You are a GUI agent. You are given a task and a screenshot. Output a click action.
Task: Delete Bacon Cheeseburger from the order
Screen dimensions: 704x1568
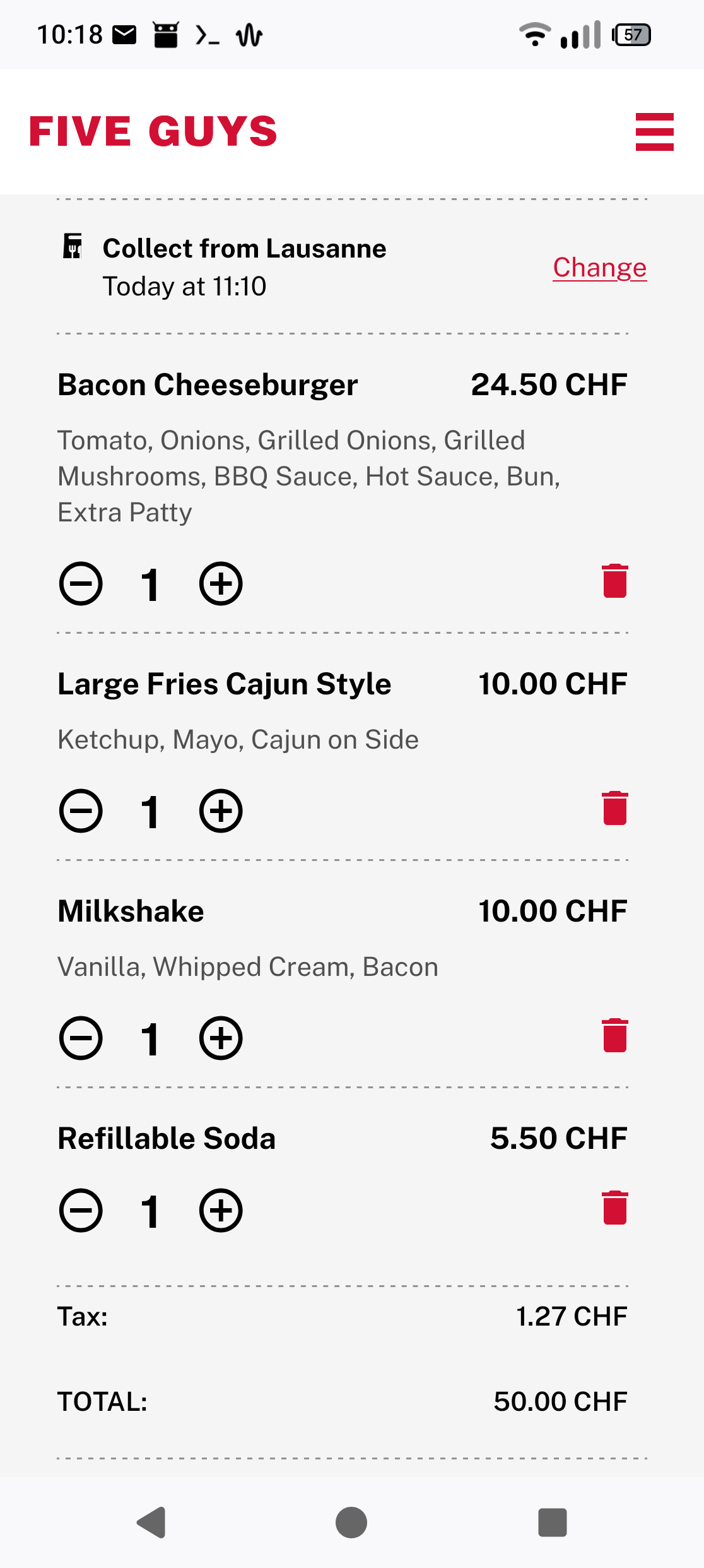(614, 581)
